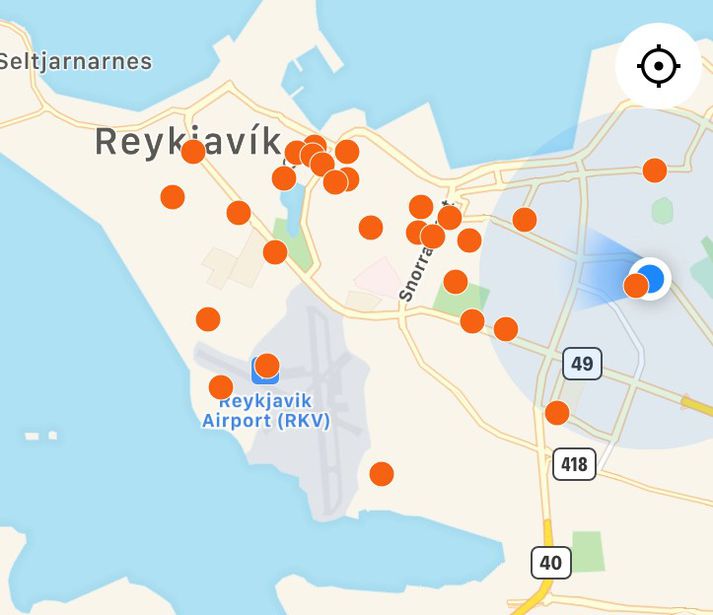Select the orange pin nearest route 418 sign
This screenshot has height=615, width=713.
(557, 412)
